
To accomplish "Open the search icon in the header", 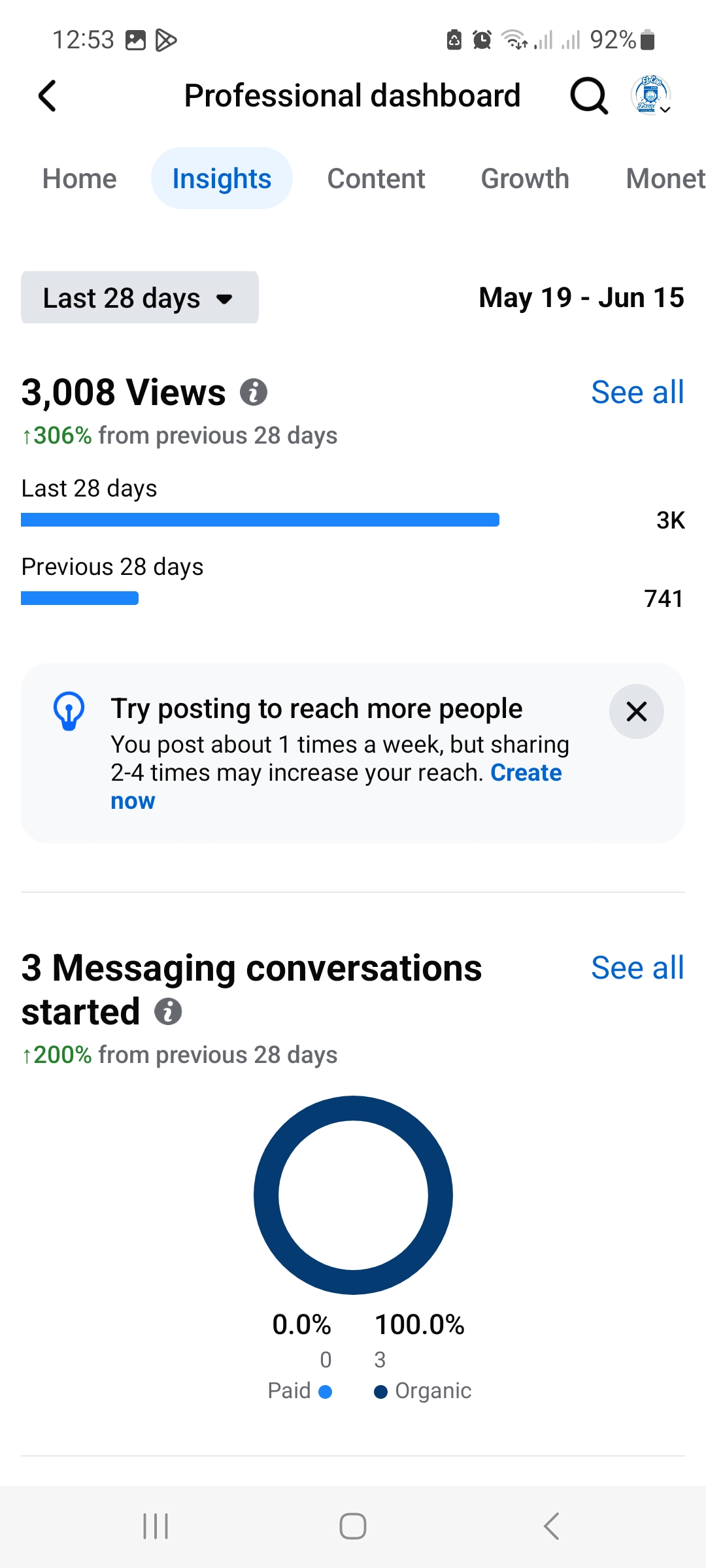I will (x=588, y=96).
